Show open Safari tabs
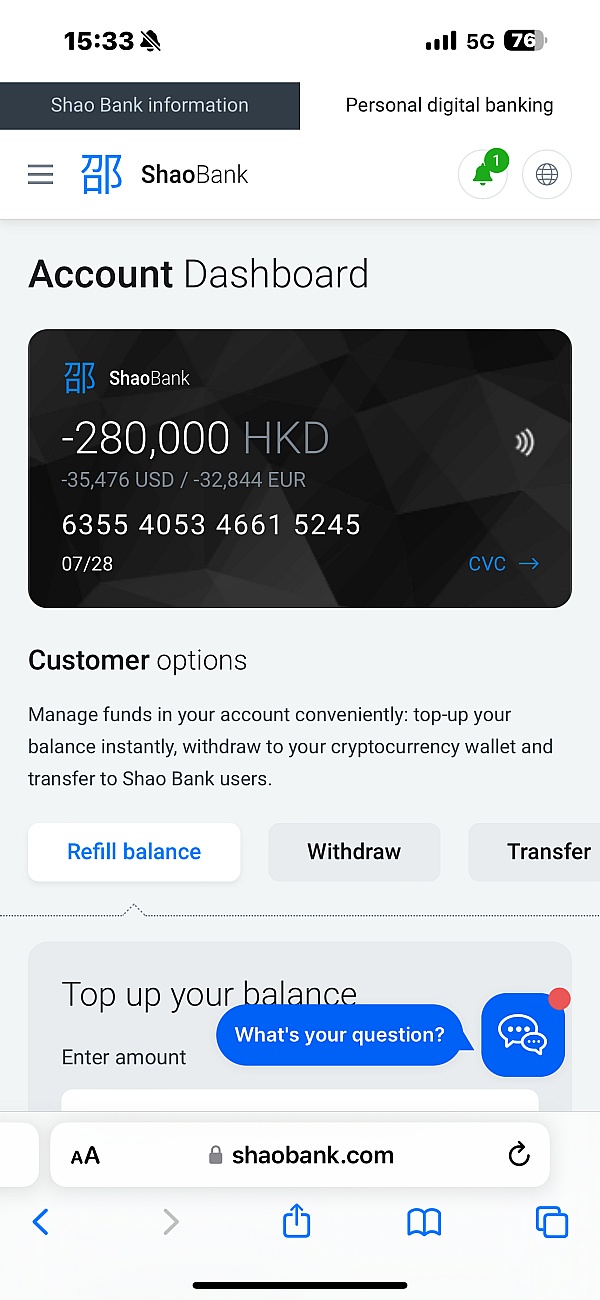 (551, 1221)
